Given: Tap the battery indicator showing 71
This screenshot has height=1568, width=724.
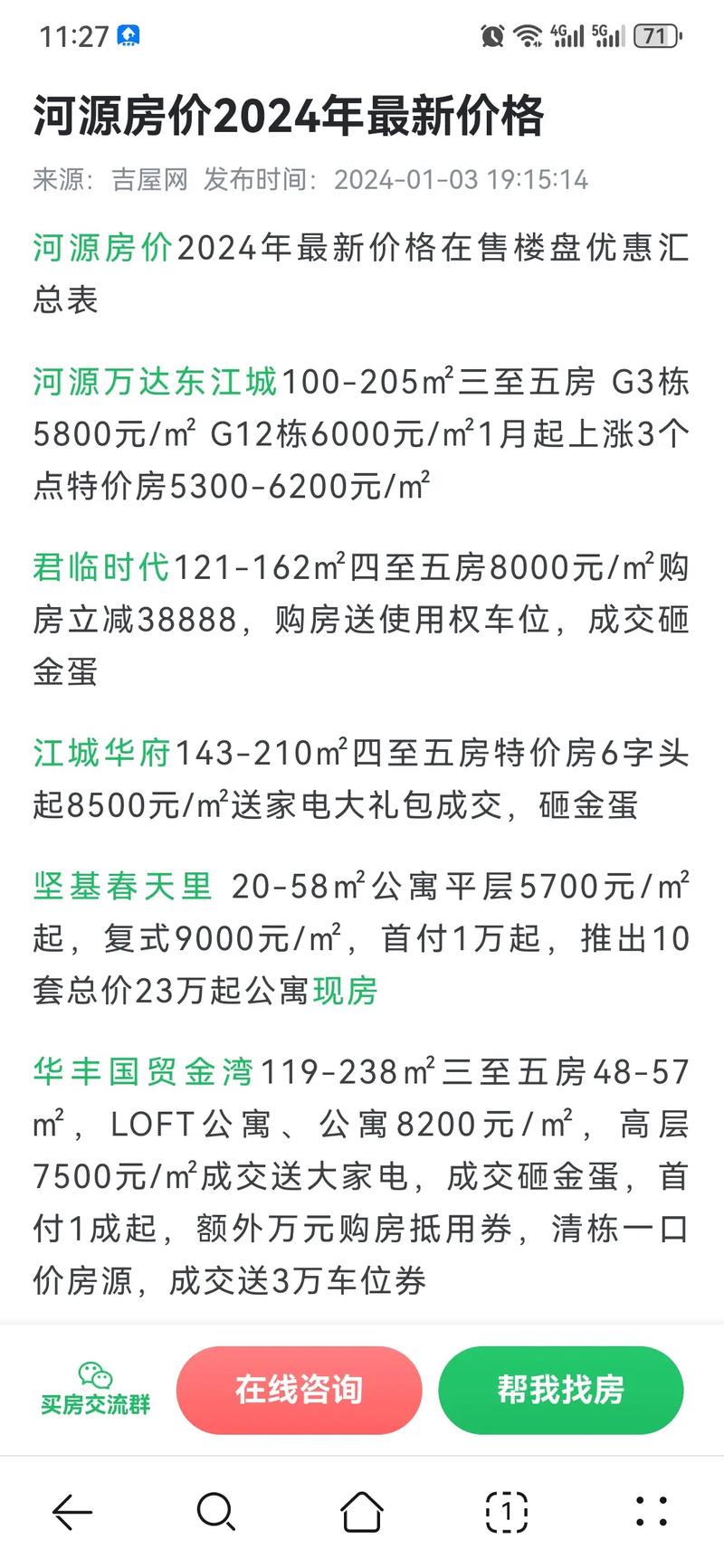Looking at the screenshot, I should (656, 36).
